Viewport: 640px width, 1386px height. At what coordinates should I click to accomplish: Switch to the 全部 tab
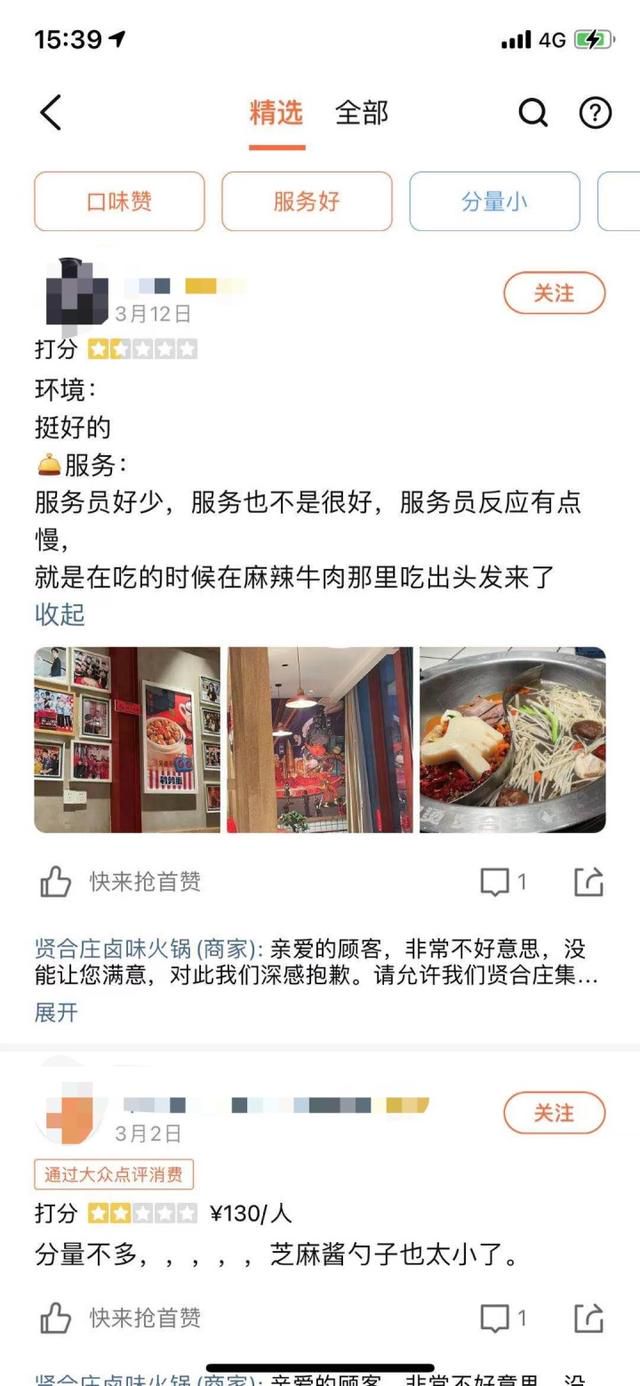pos(361,112)
